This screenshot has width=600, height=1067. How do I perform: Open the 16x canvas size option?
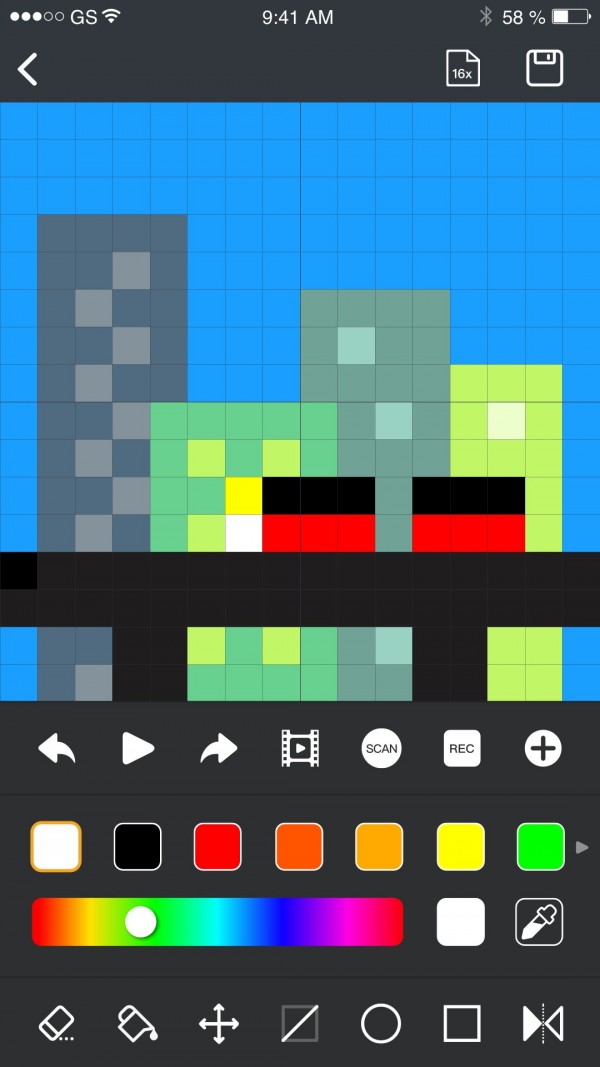(462, 69)
